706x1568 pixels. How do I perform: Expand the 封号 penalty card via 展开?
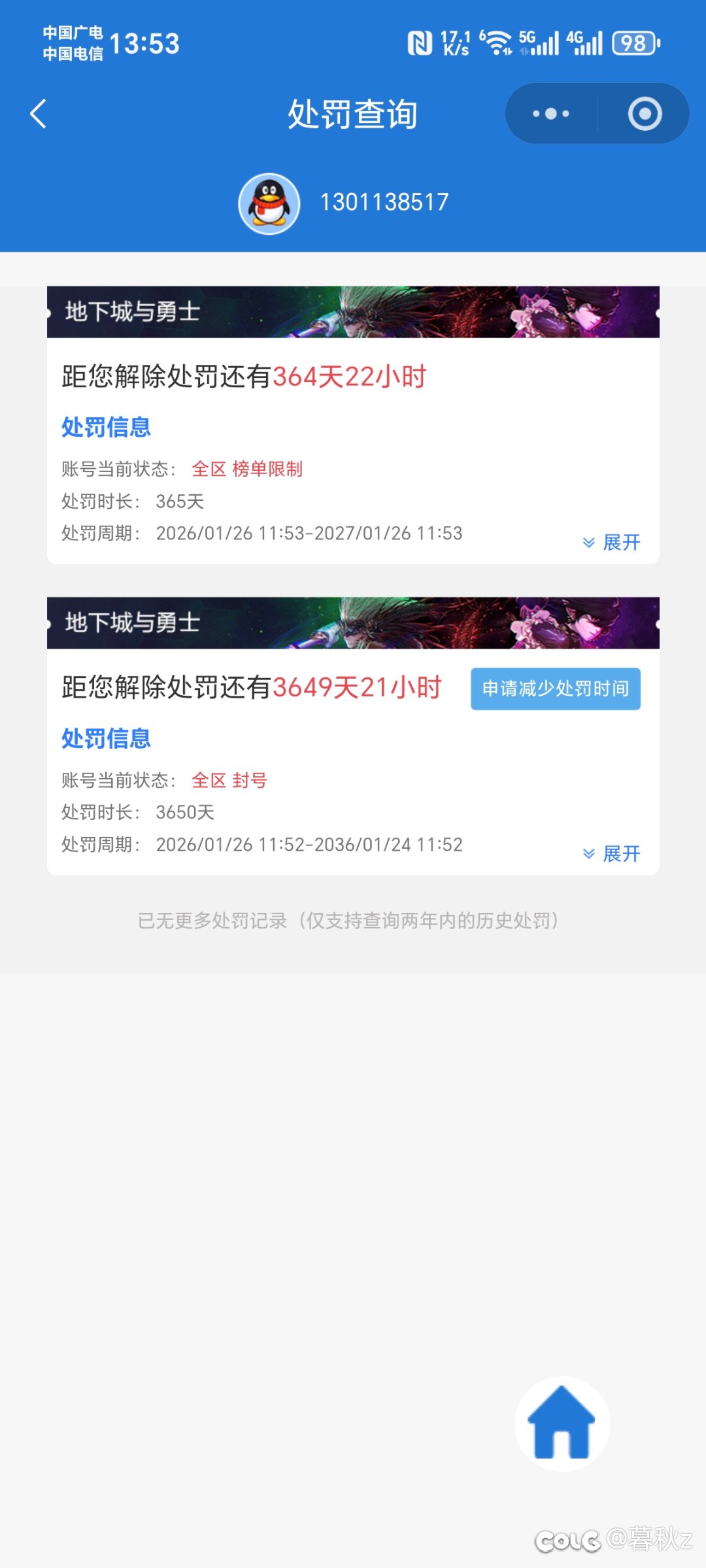click(x=611, y=853)
